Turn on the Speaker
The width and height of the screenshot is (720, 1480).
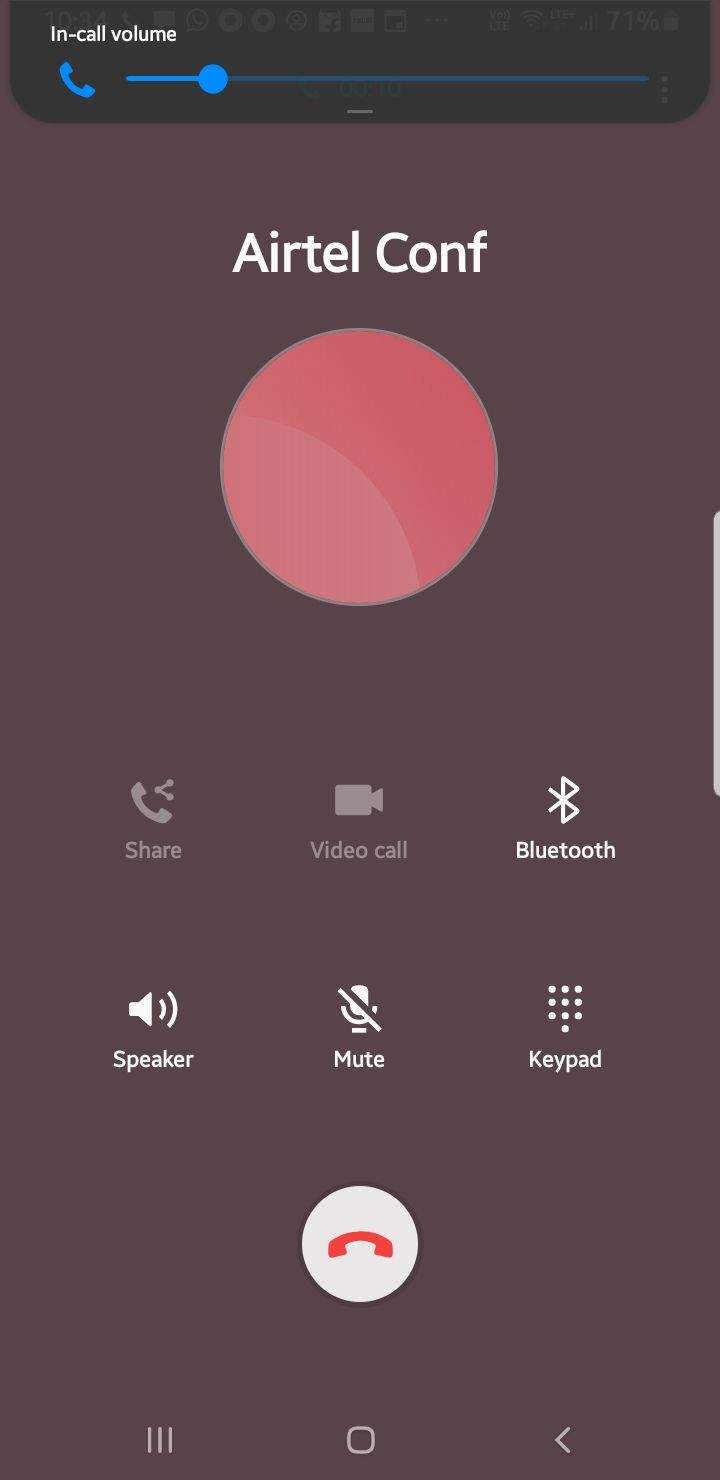[153, 1028]
